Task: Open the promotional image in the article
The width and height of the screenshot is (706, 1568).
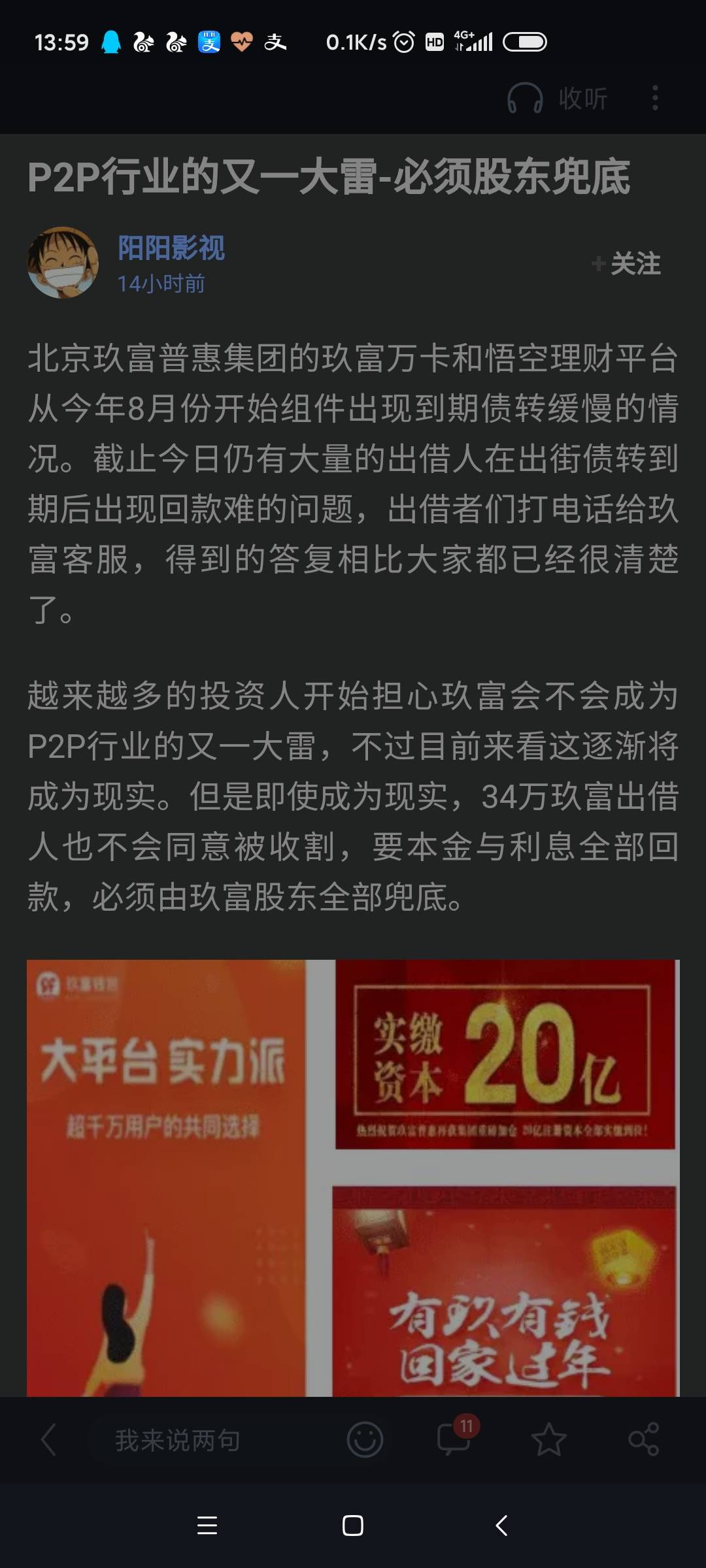Action: [353, 1177]
